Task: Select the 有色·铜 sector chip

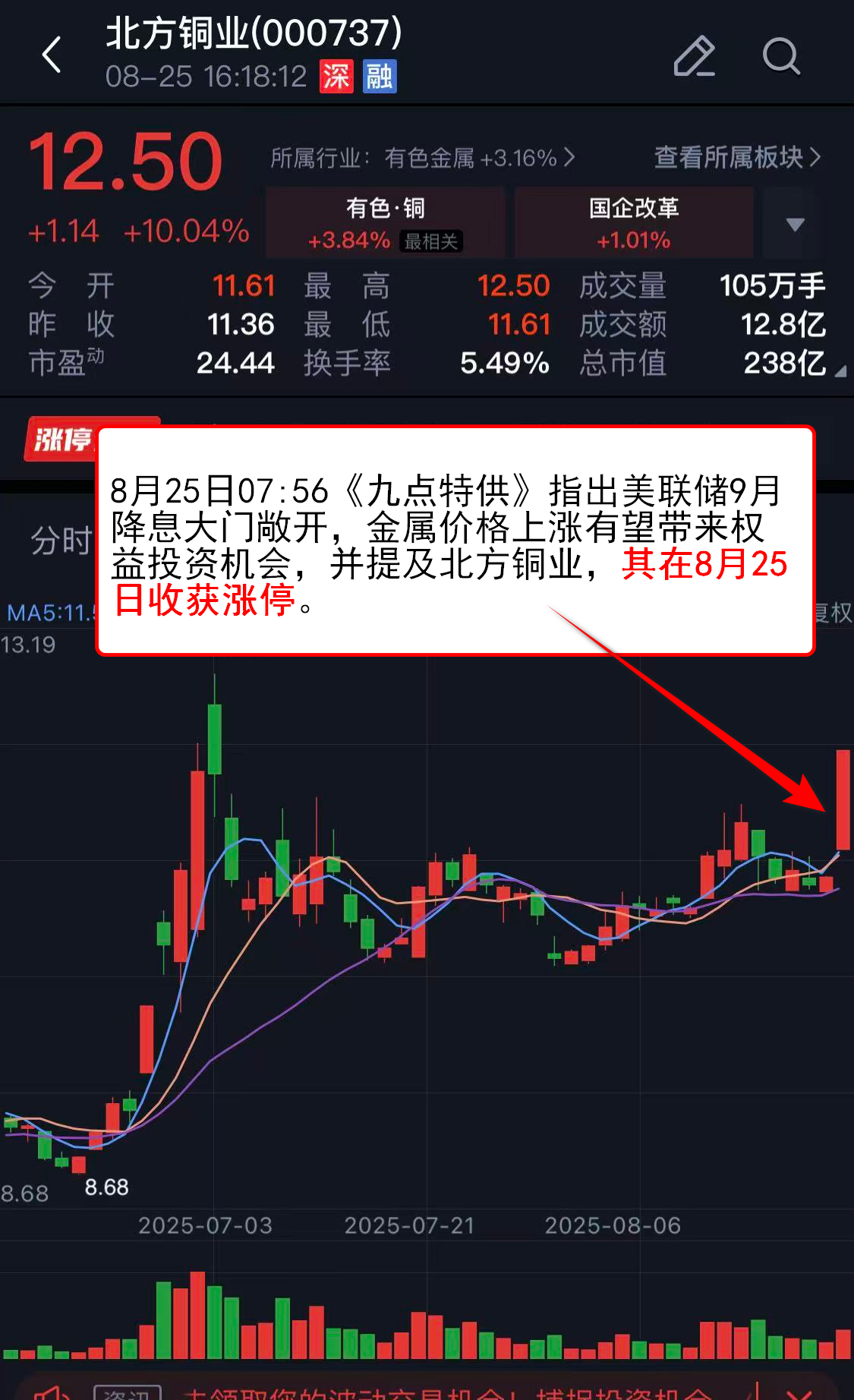Action: (x=385, y=223)
